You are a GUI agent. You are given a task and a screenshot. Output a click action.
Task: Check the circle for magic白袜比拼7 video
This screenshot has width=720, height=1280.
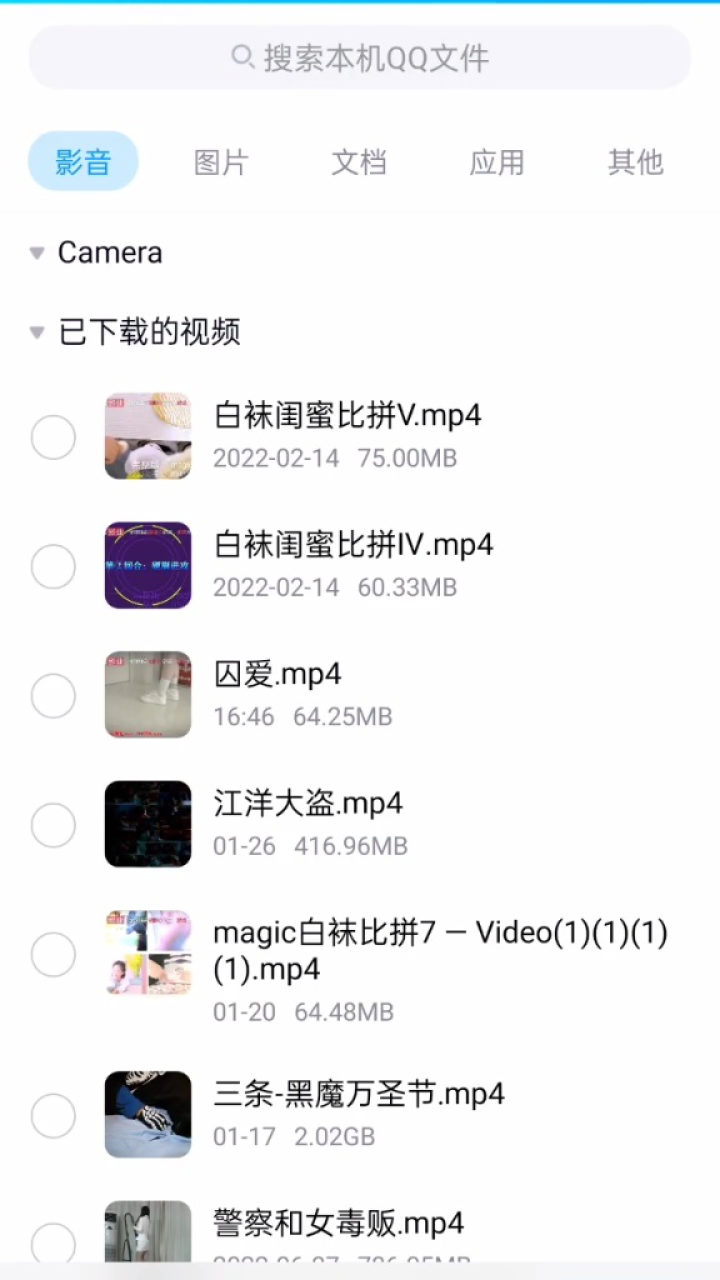[x=53, y=954]
